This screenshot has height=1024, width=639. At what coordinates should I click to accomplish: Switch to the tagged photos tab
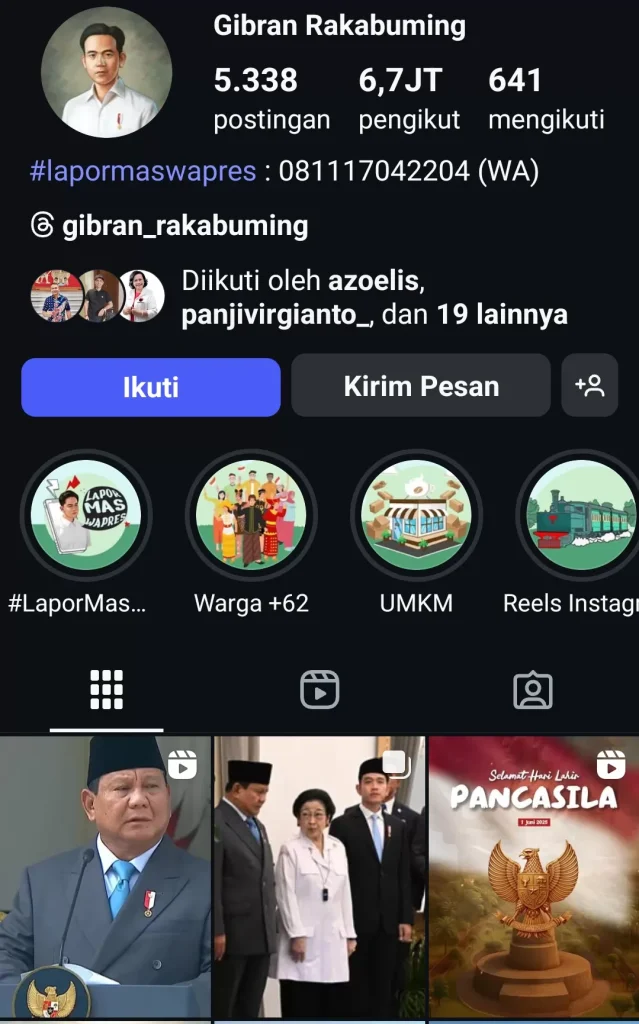(x=532, y=690)
